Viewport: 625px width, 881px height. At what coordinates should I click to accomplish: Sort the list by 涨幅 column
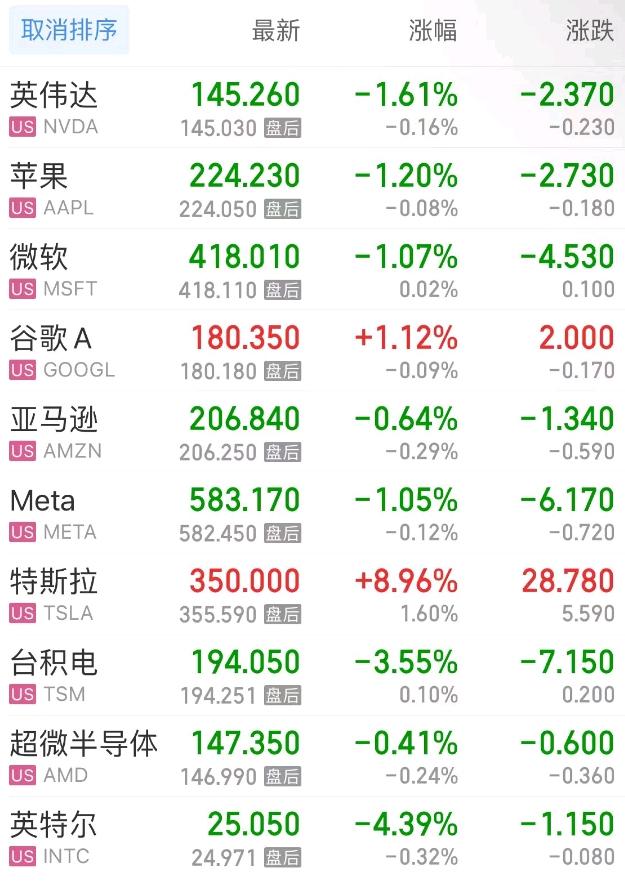tap(432, 31)
